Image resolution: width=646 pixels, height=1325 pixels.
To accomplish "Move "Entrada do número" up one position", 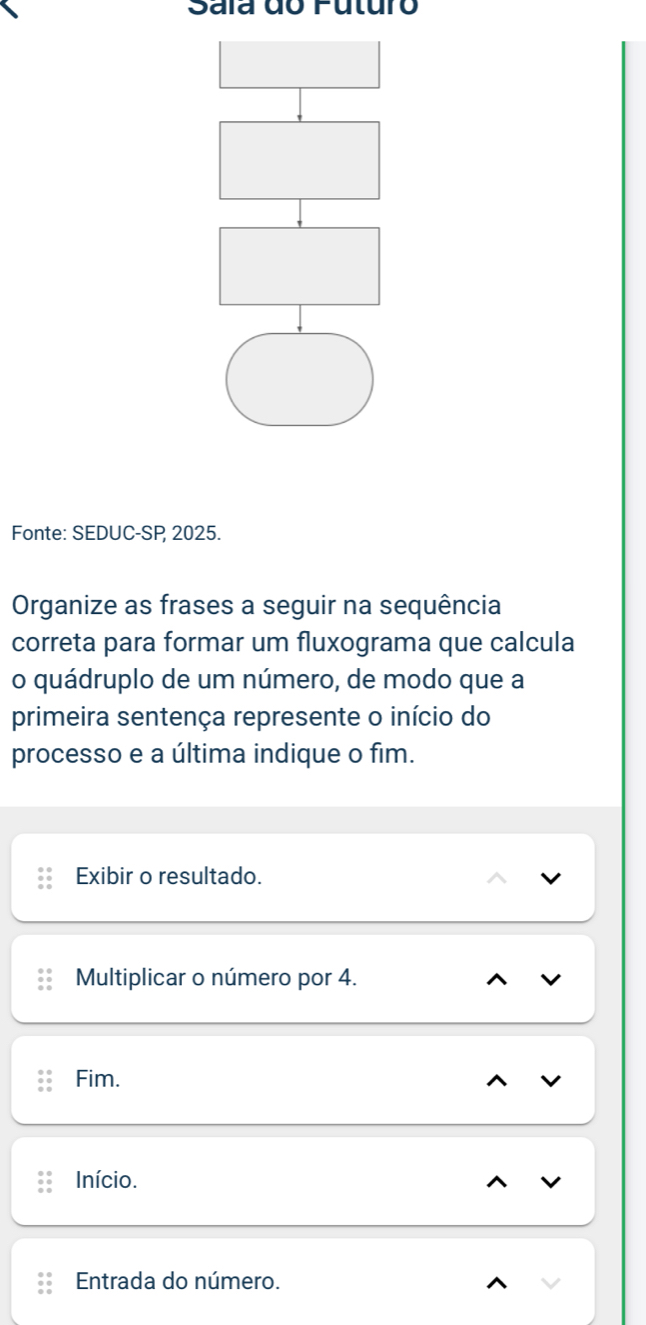I will pos(496,1283).
